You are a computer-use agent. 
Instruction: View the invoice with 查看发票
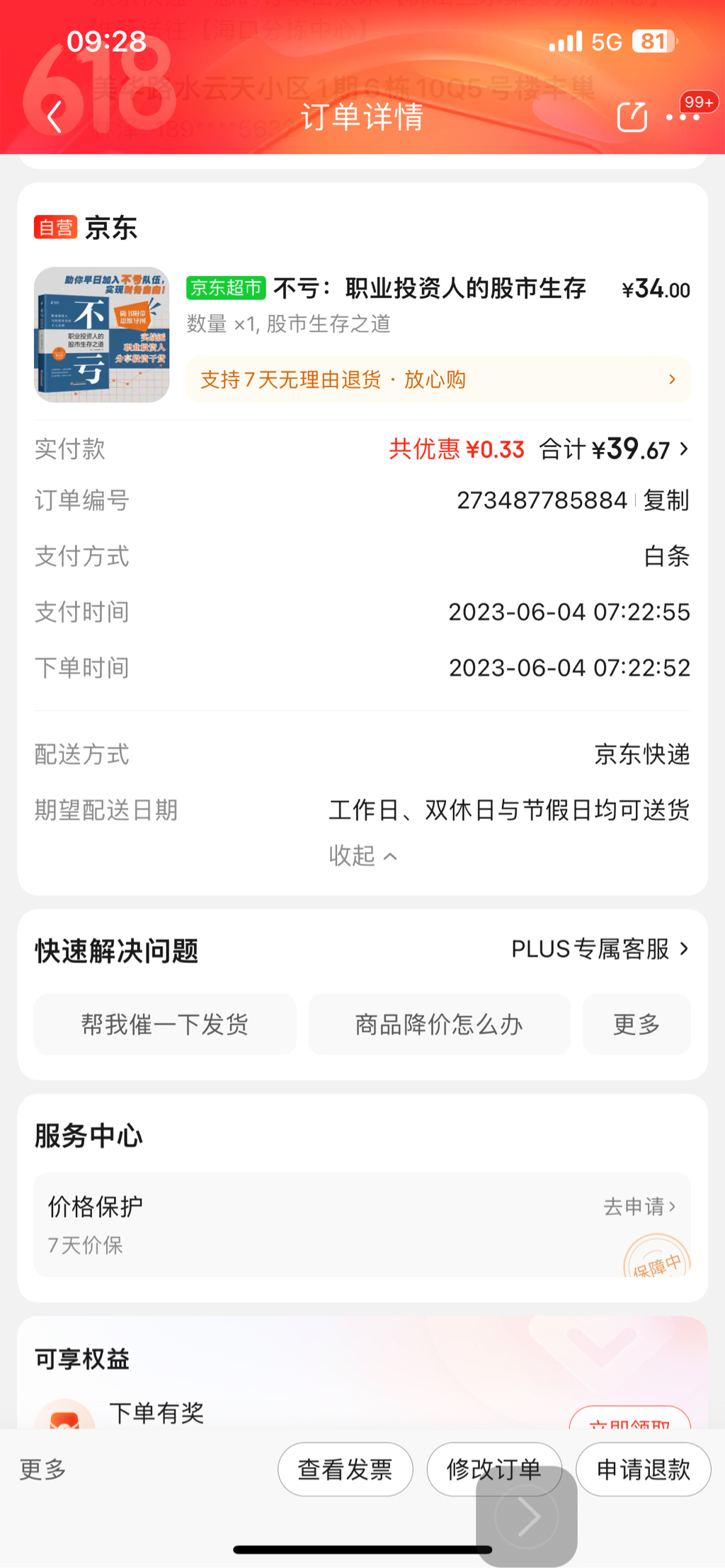345,1470
